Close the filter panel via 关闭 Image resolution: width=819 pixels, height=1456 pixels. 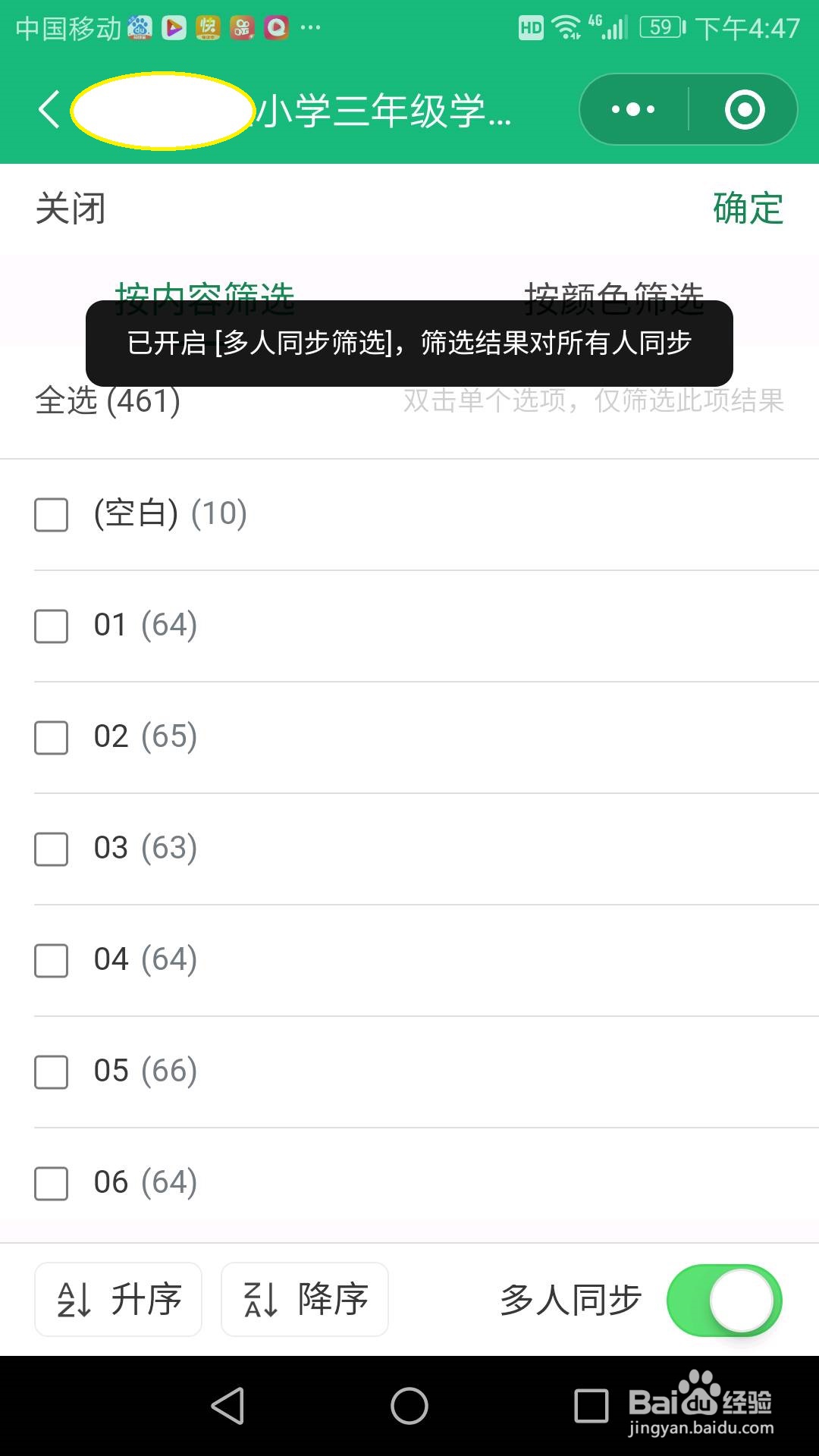71,209
